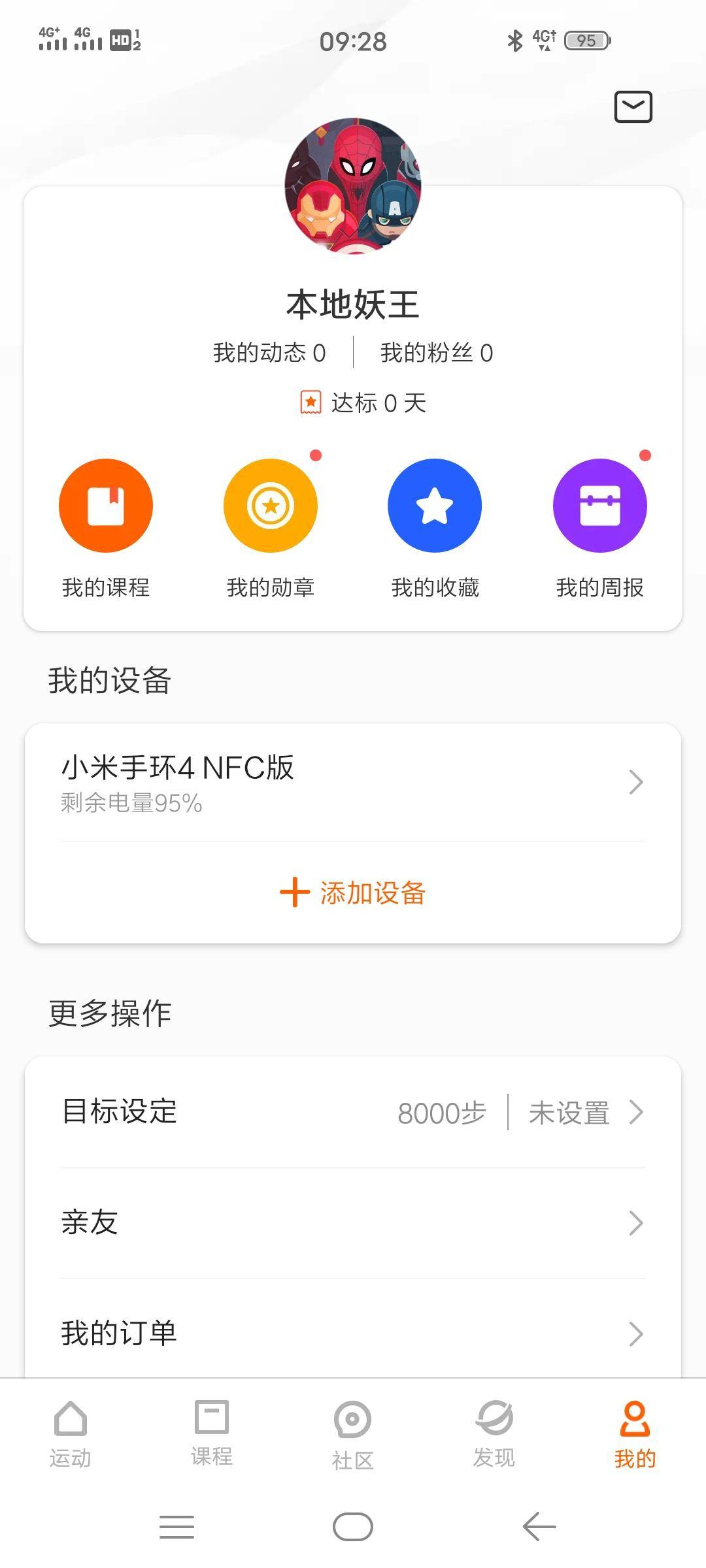
Task: Switch to the 发现 tab
Action: pyautogui.click(x=494, y=1434)
